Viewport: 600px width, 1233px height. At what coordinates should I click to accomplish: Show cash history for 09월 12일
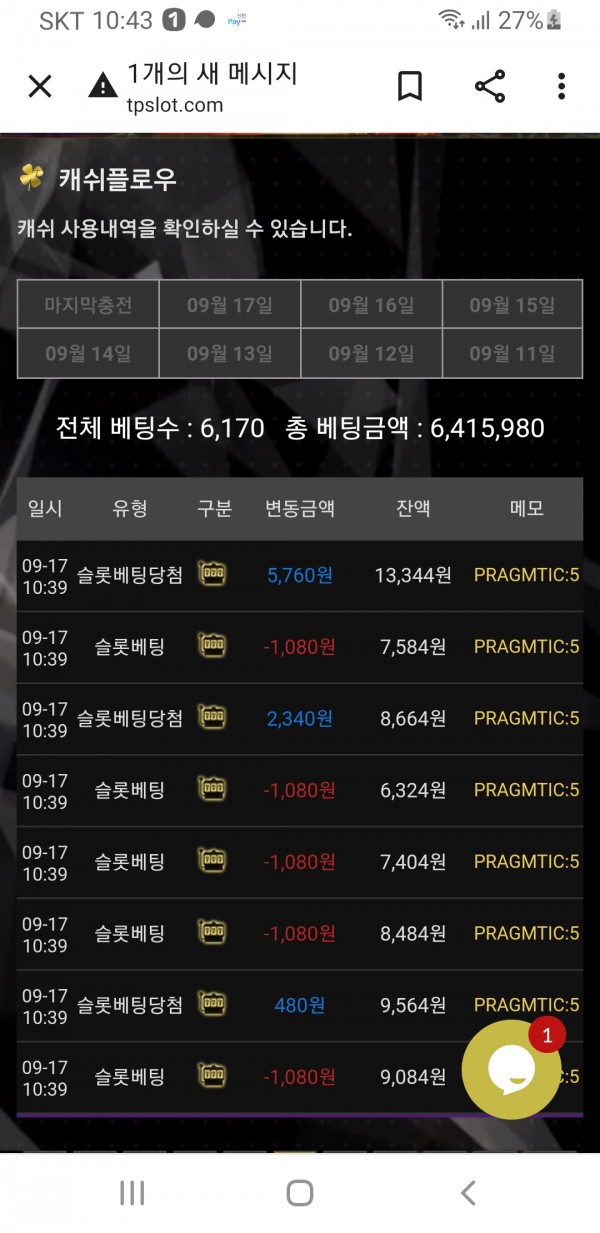pos(371,353)
